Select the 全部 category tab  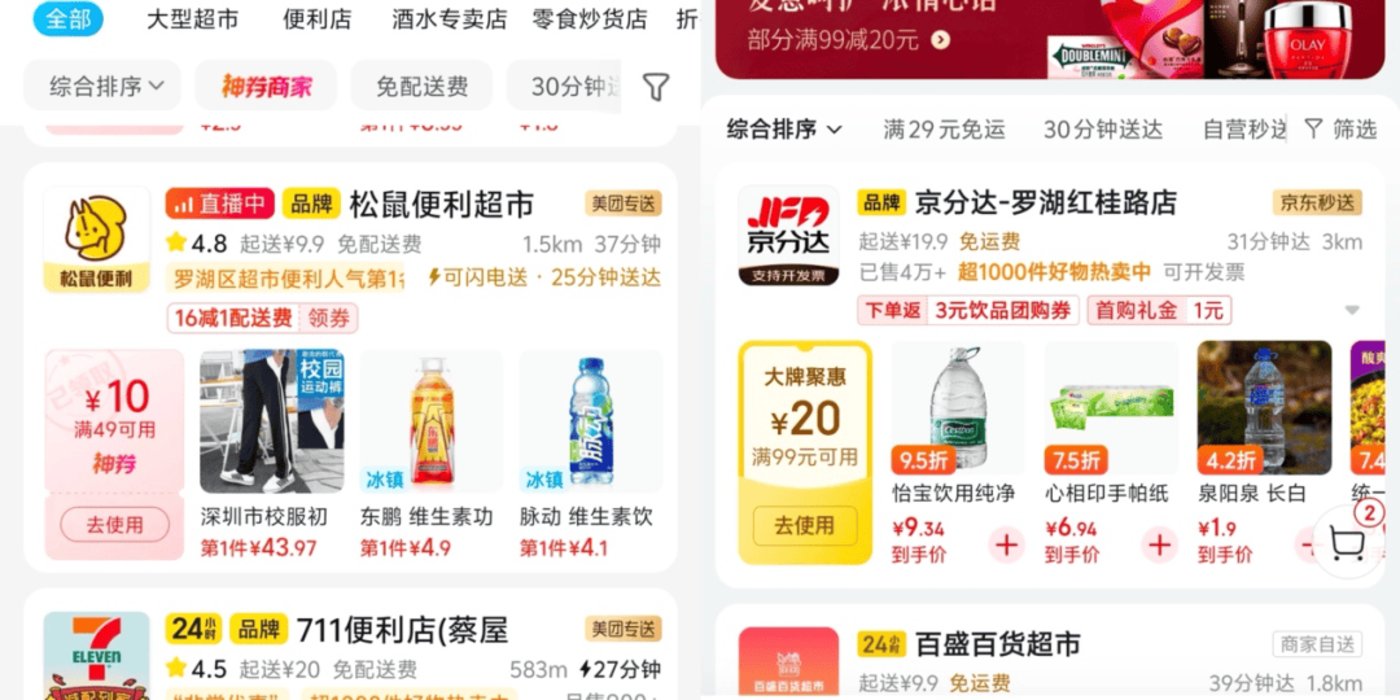tap(68, 19)
